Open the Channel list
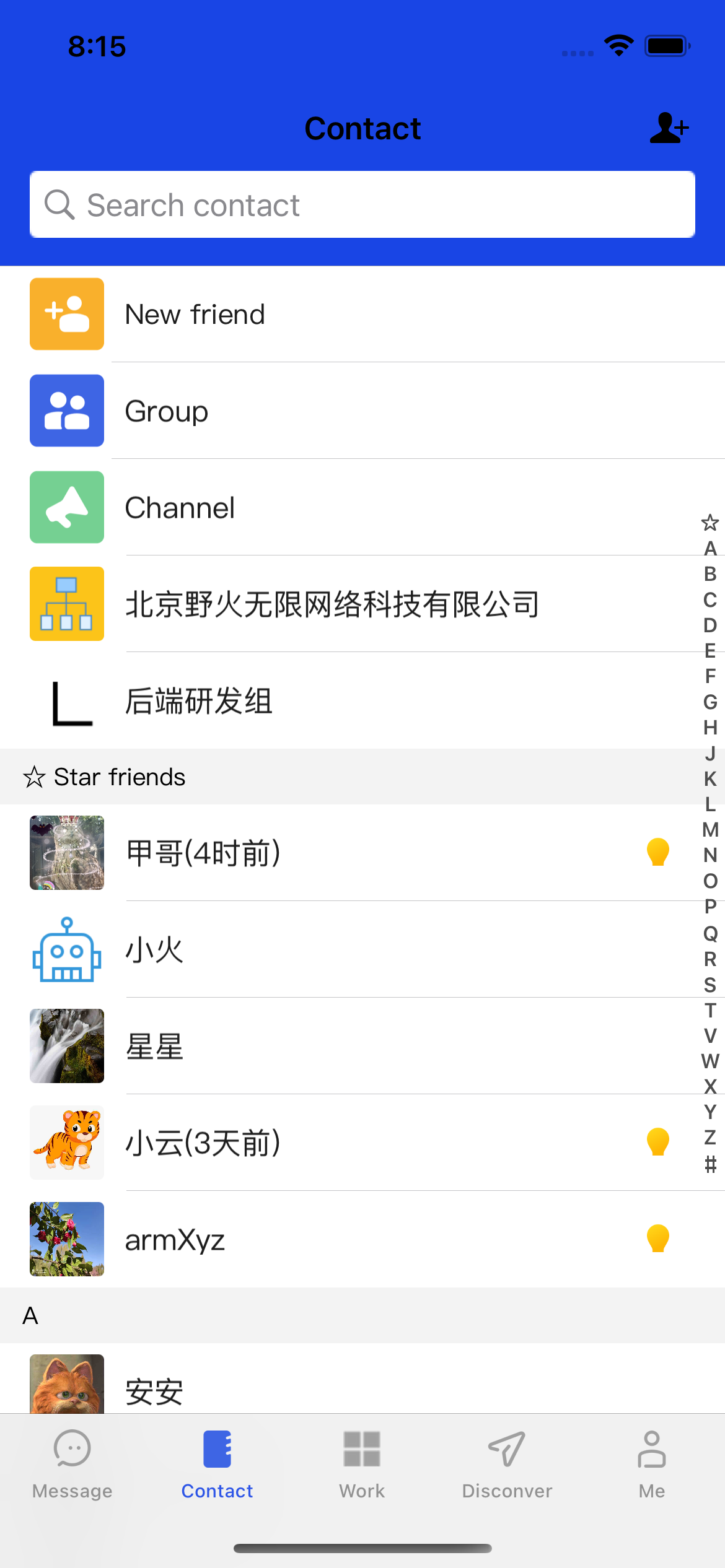725x1568 pixels. (x=362, y=508)
